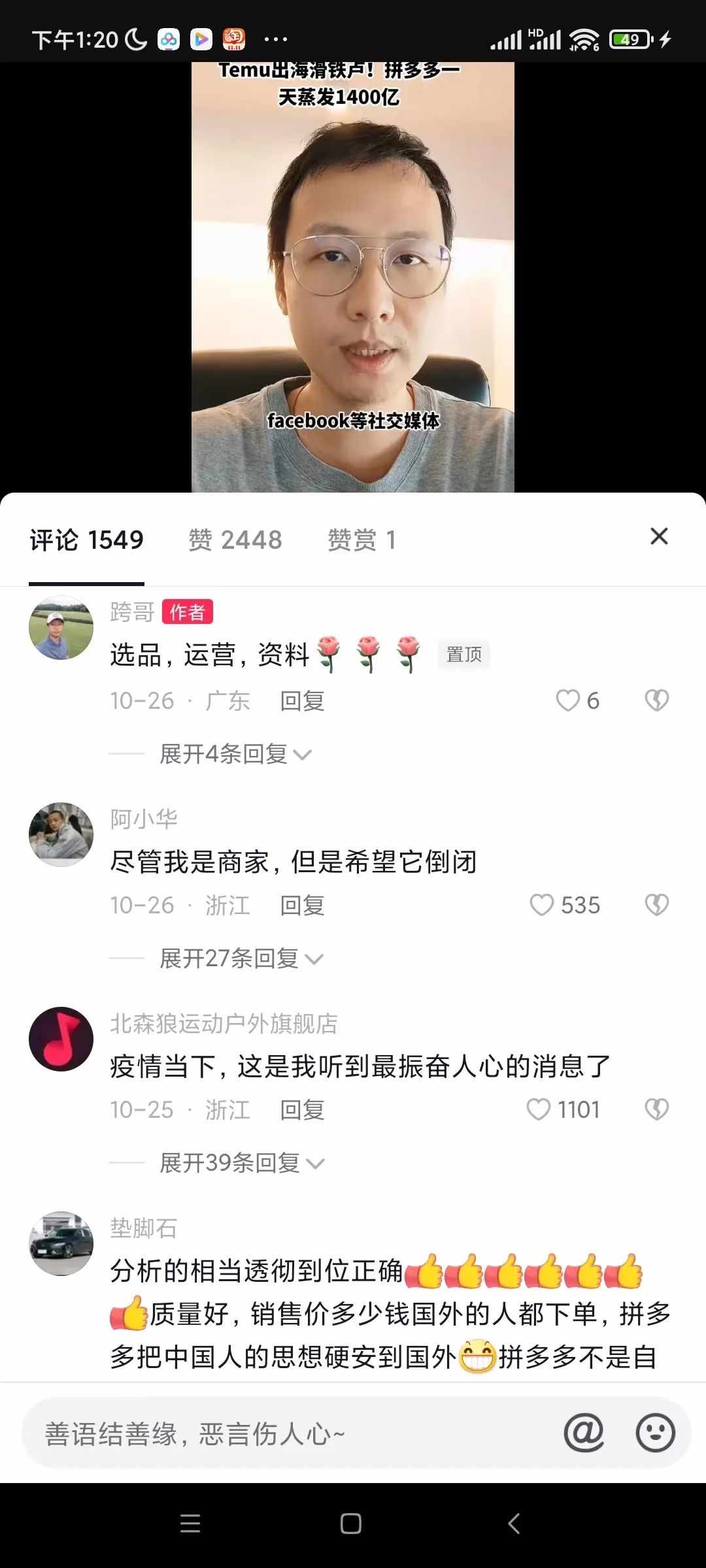
Task: Reply to 跨哥's pinned comment
Action: [x=302, y=701]
